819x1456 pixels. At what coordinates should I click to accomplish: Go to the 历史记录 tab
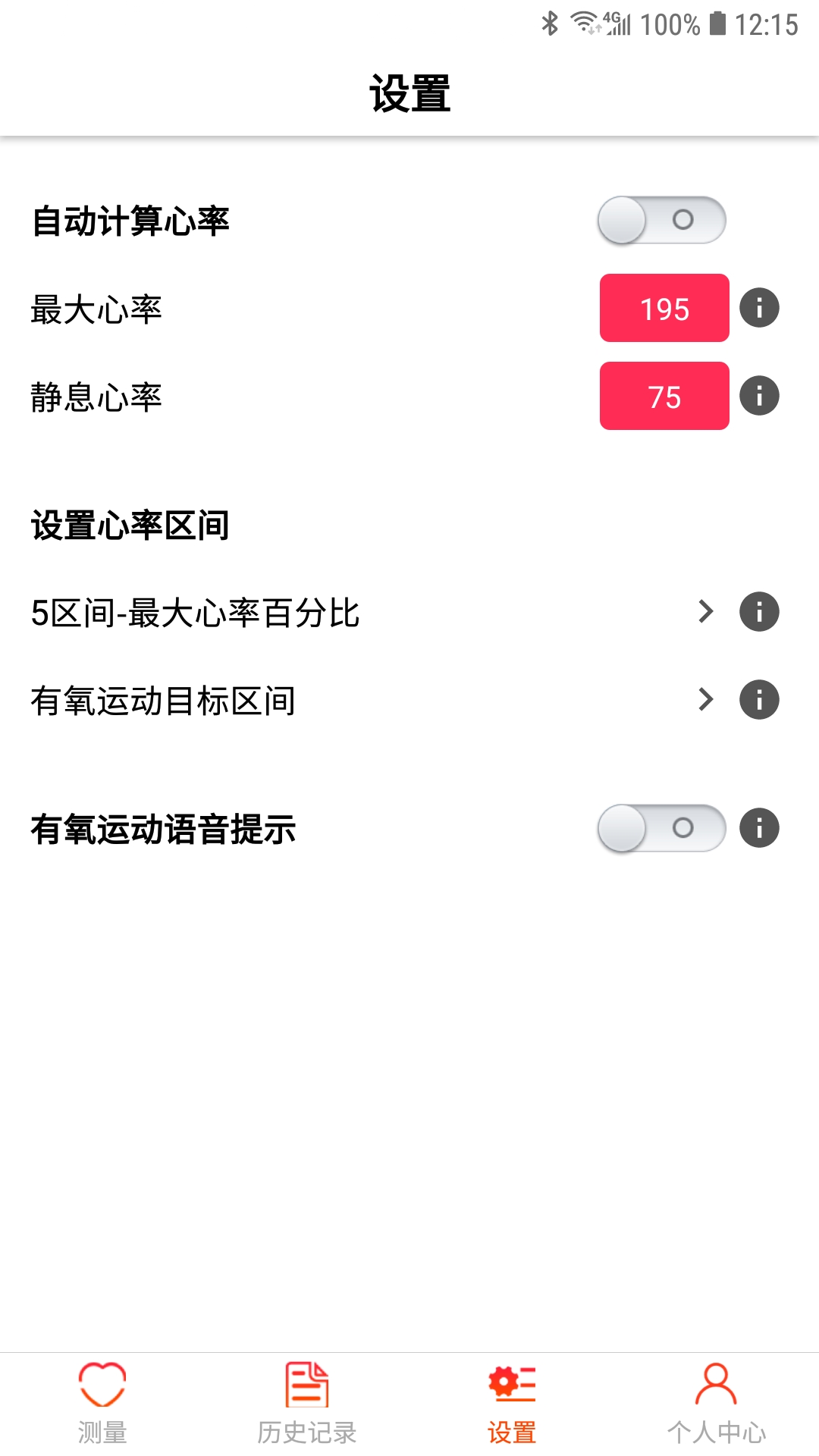pos(307,1403)
